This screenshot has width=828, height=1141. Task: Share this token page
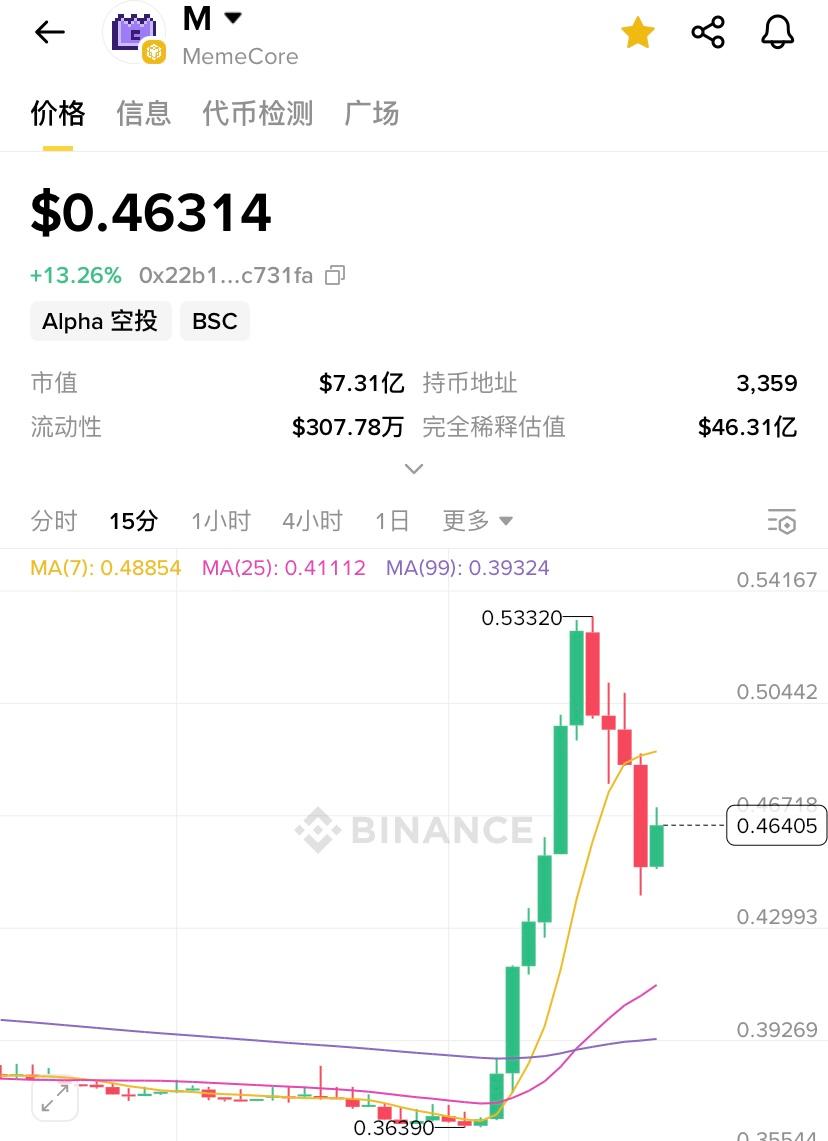708,33
